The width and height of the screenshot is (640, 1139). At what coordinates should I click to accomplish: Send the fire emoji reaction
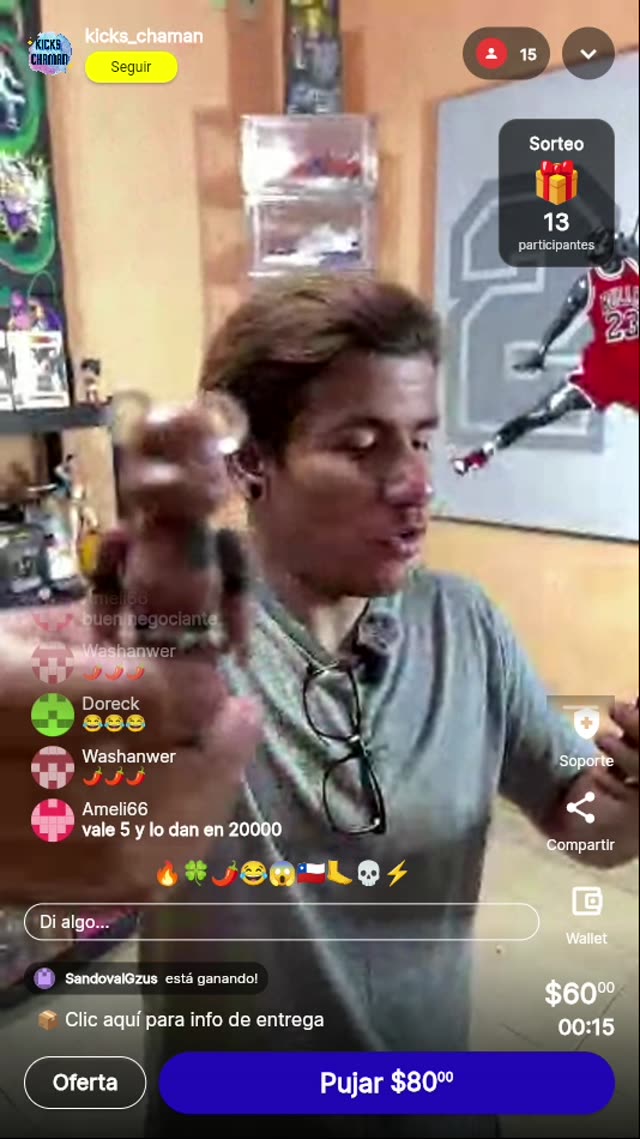[x=167, y=874]
